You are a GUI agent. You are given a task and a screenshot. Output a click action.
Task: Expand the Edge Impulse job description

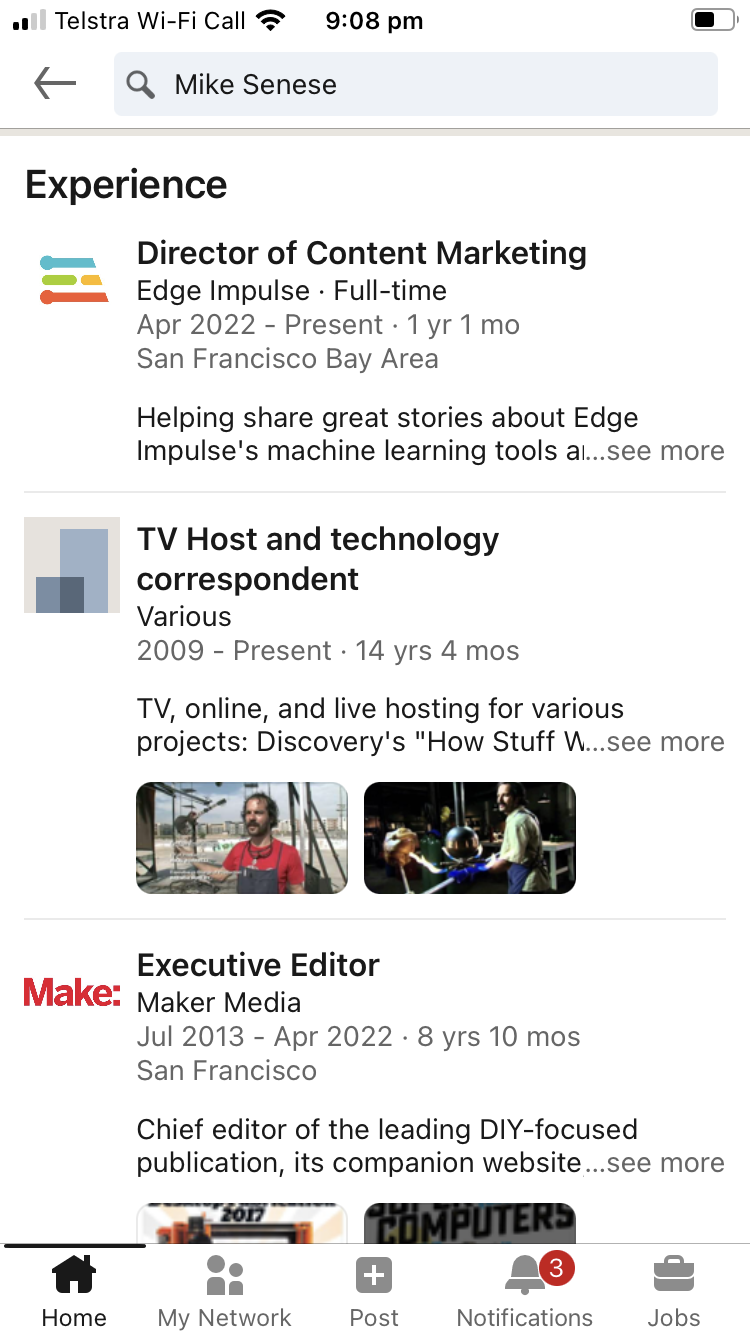(x=664, y=451)
